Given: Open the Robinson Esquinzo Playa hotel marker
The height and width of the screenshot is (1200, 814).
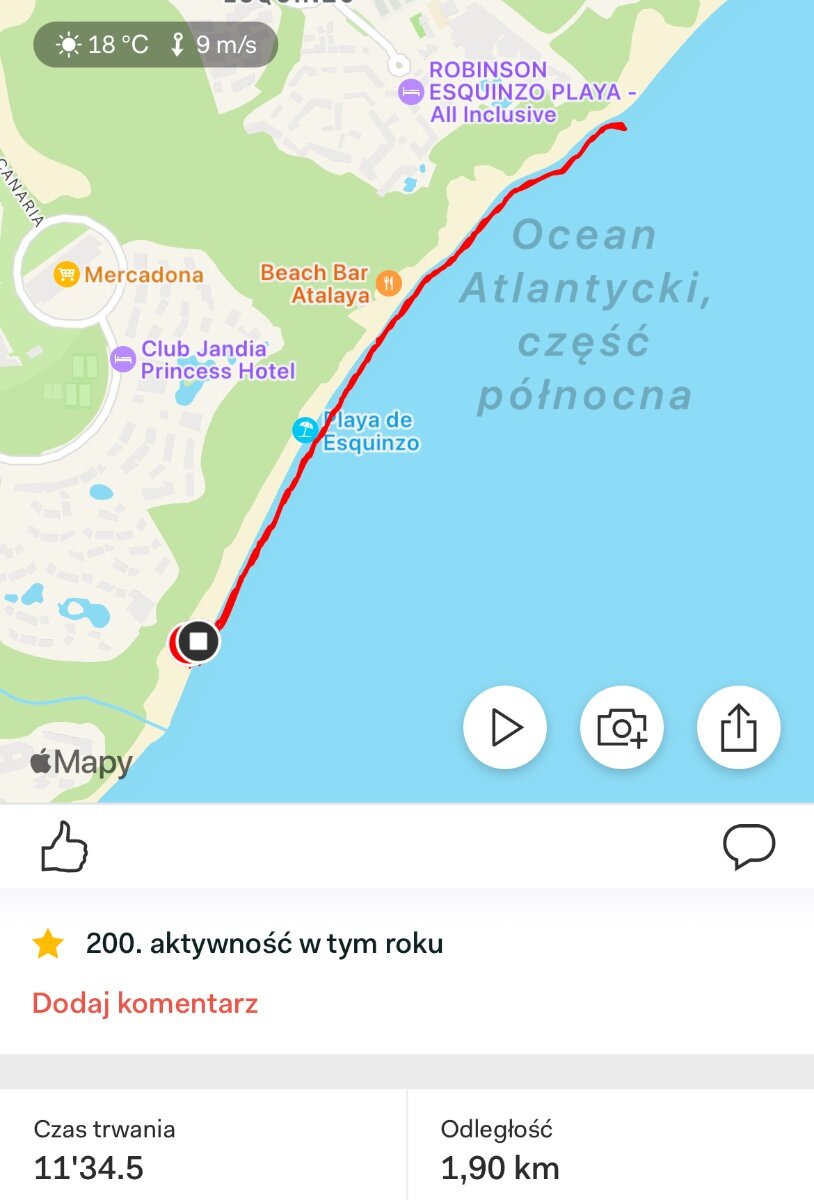Looking at the screenshot, I should pos(410,93).
